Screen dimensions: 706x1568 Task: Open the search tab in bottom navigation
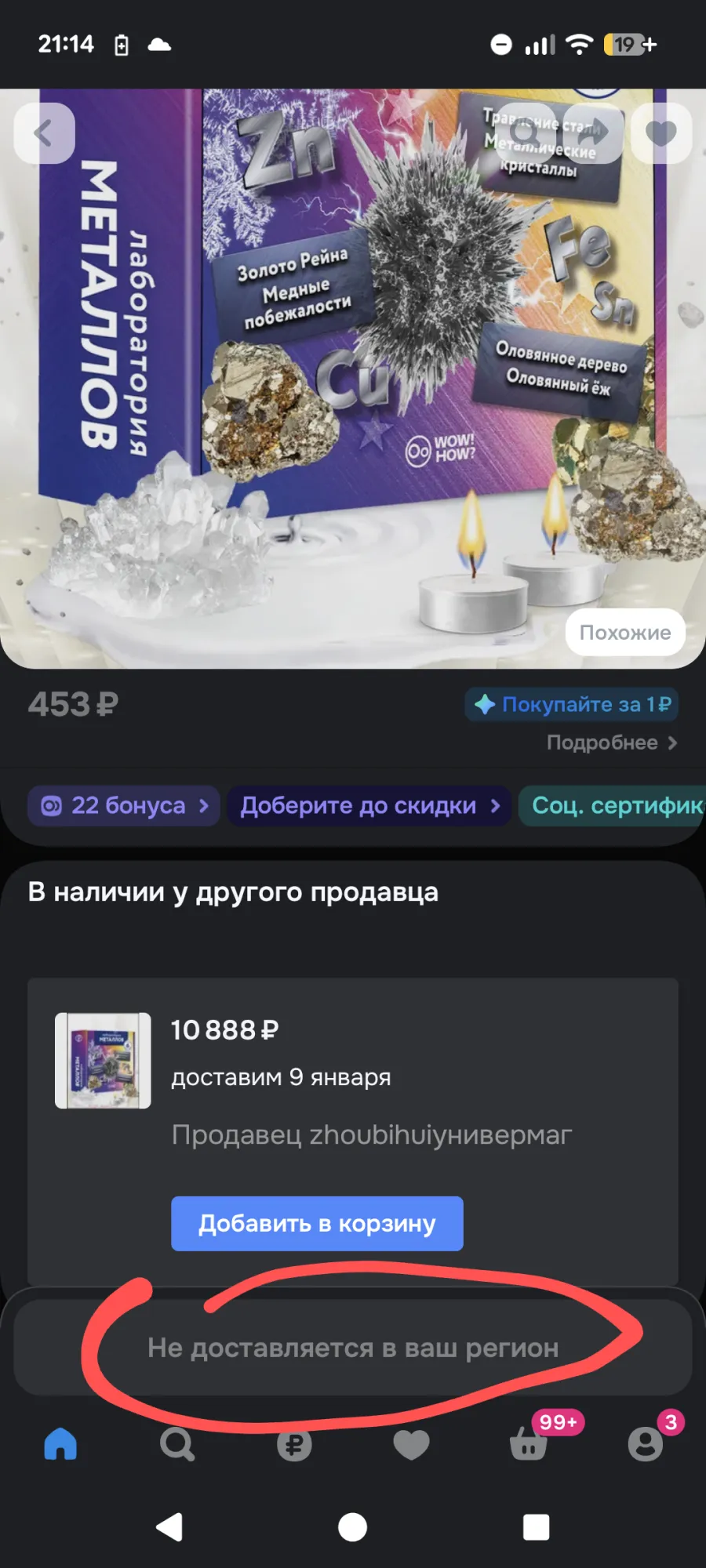pyautogui.click(x=177, y=1443)
